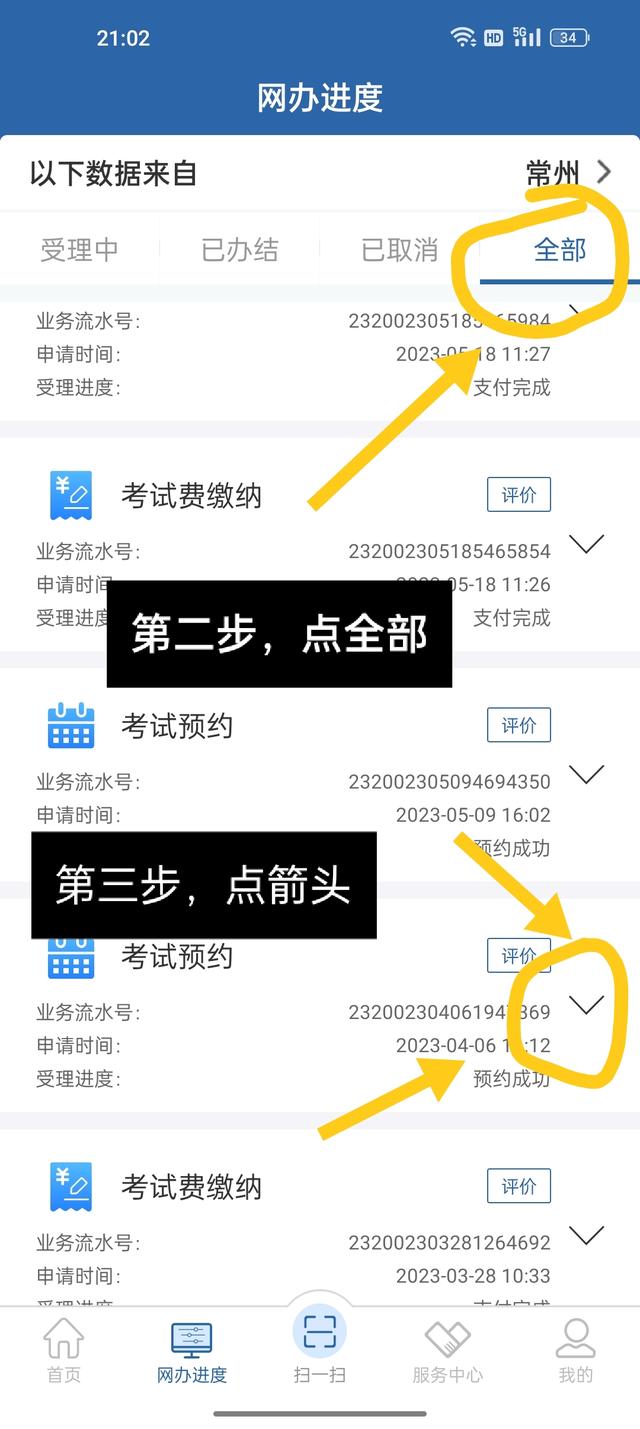Viewport: 640px width, 1429px height.
Task: Select the 全部 tab
Action: [560, 249]
